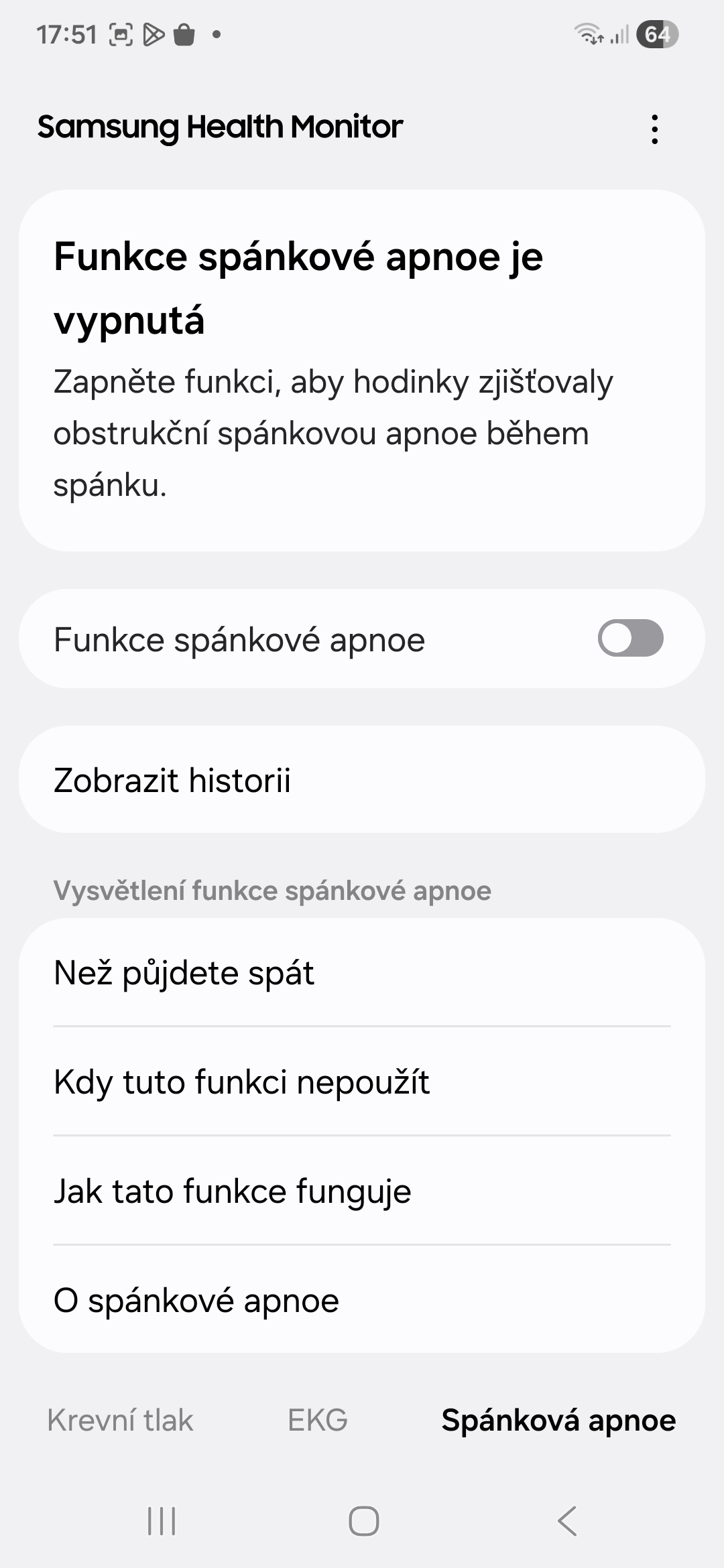
Task: Open Jak tato funkce funguje
Action: (362, 1191)
